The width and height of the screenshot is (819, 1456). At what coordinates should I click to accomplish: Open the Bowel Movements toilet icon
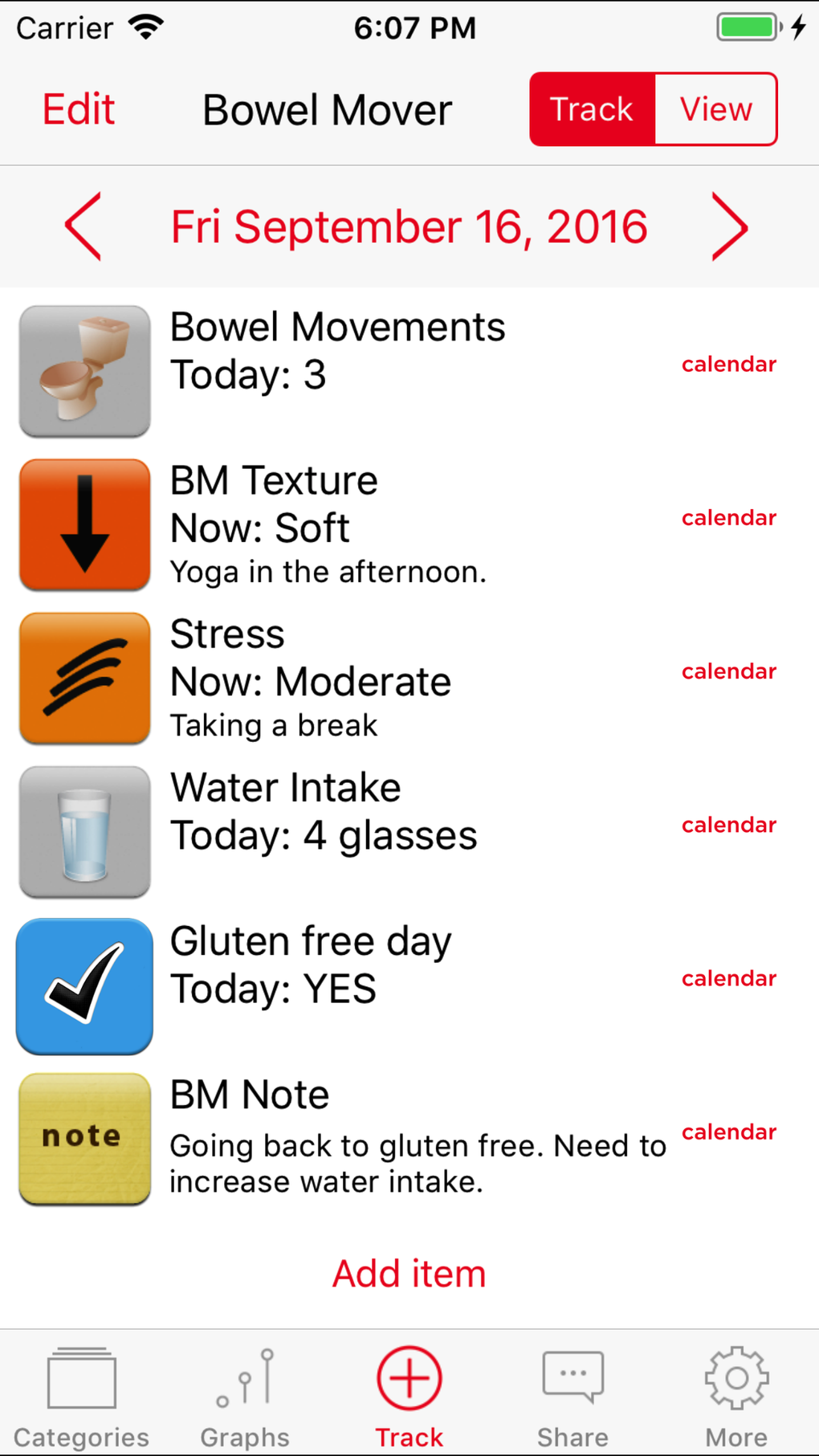(84, 371)
